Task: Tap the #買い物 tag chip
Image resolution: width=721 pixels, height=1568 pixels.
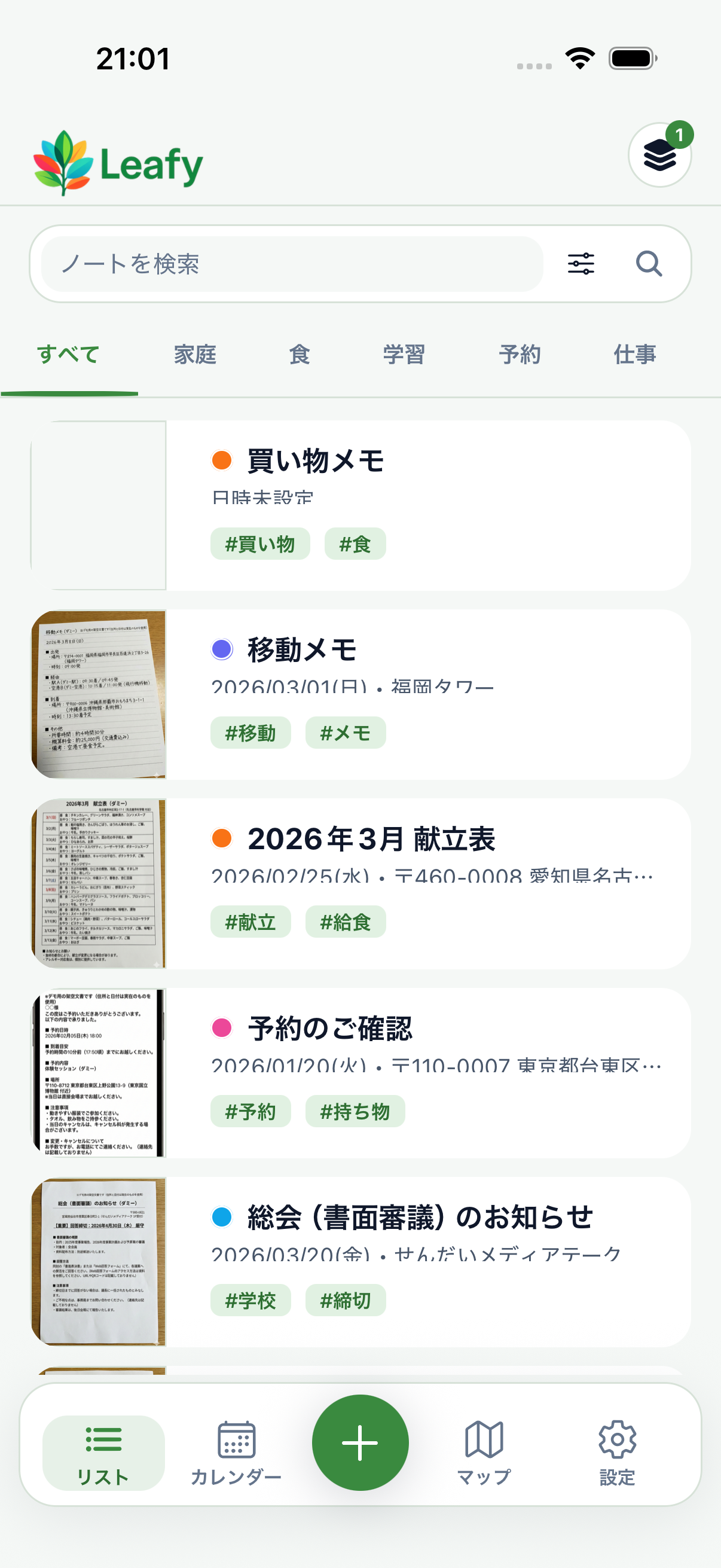Action: 261,544
